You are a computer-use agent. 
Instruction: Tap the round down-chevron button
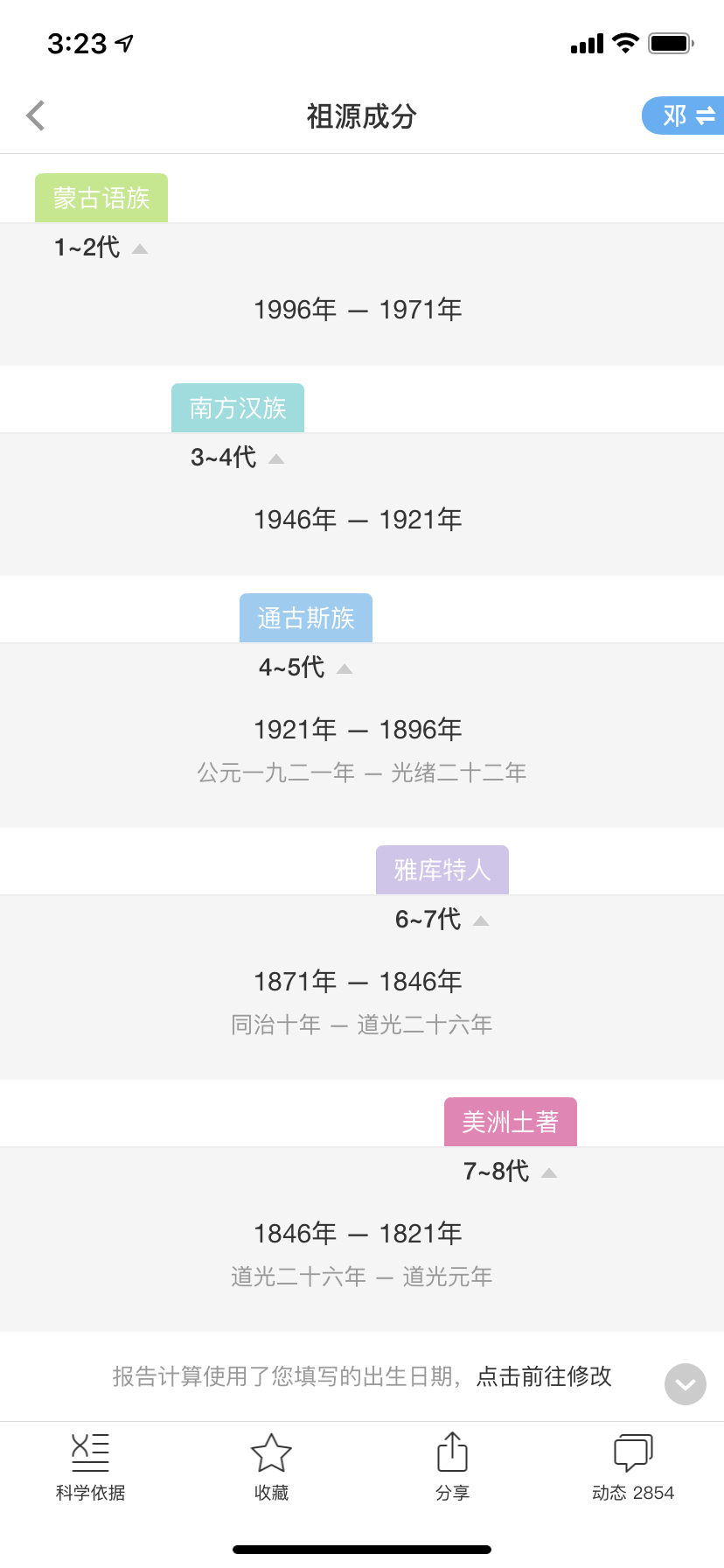tap(686, 1384)
